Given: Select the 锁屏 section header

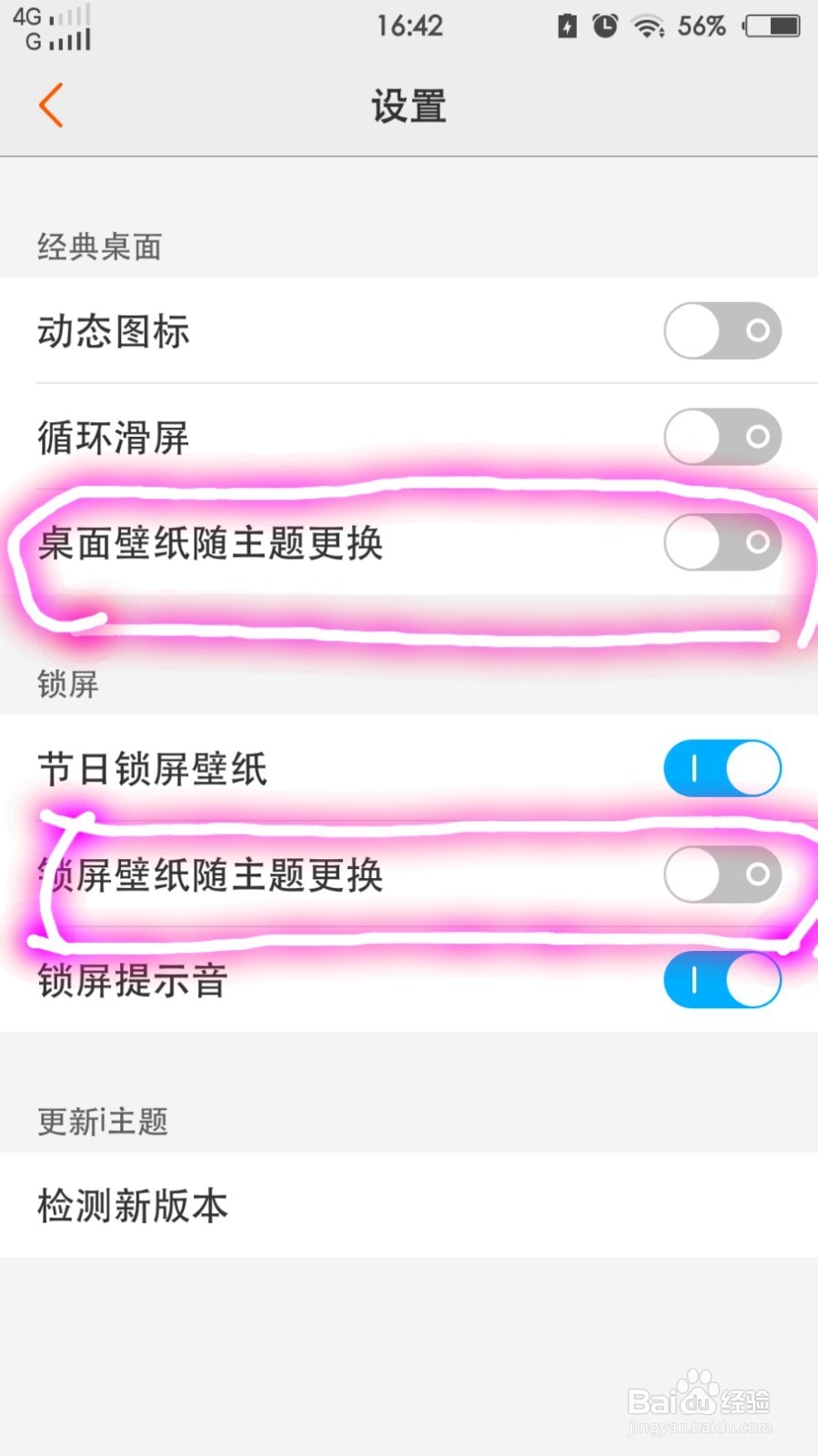Looking at the screenshot, I should [x=68, y=685].
